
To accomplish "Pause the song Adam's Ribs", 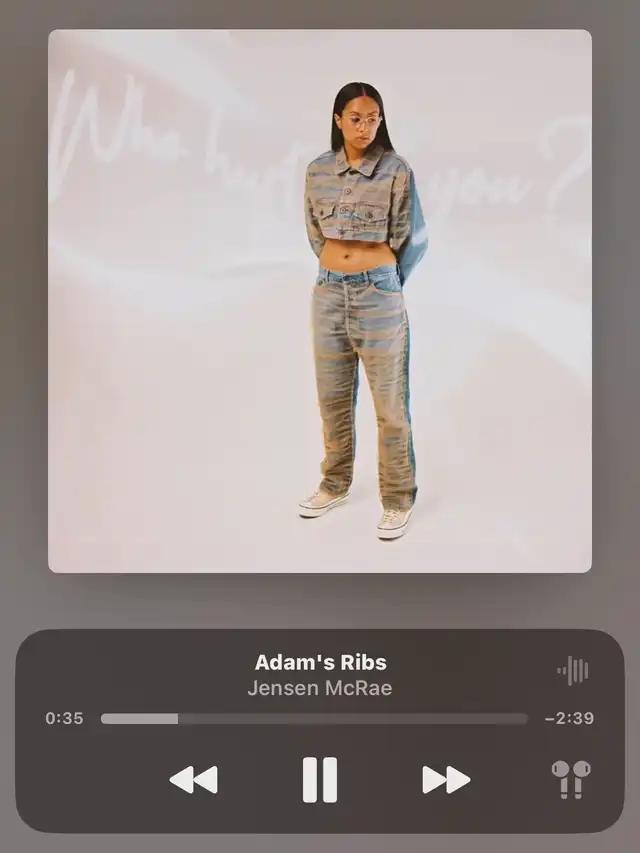I will click(x=320, y=779).
